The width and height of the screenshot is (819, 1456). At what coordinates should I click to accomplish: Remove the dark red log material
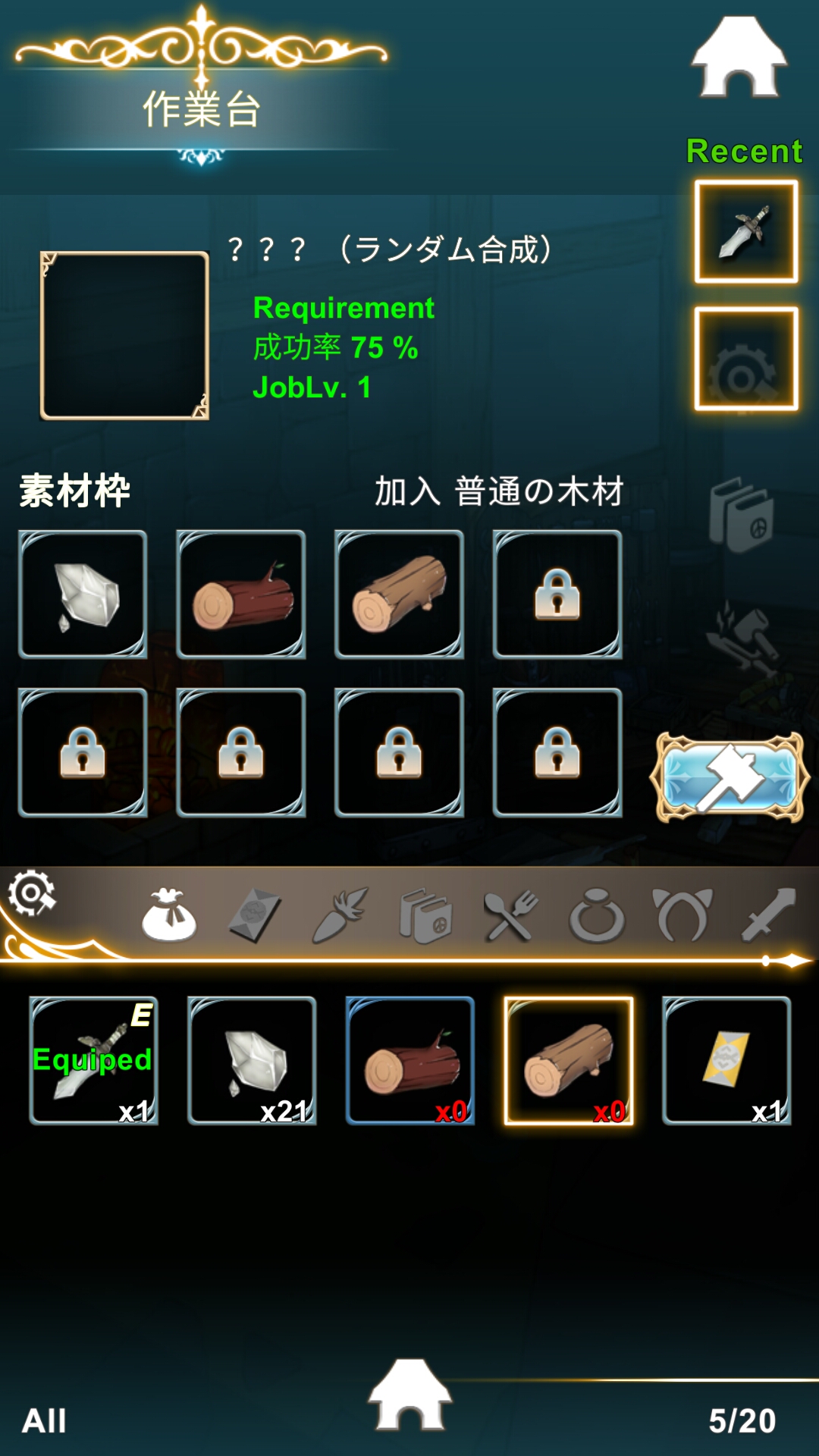point(241,595)
